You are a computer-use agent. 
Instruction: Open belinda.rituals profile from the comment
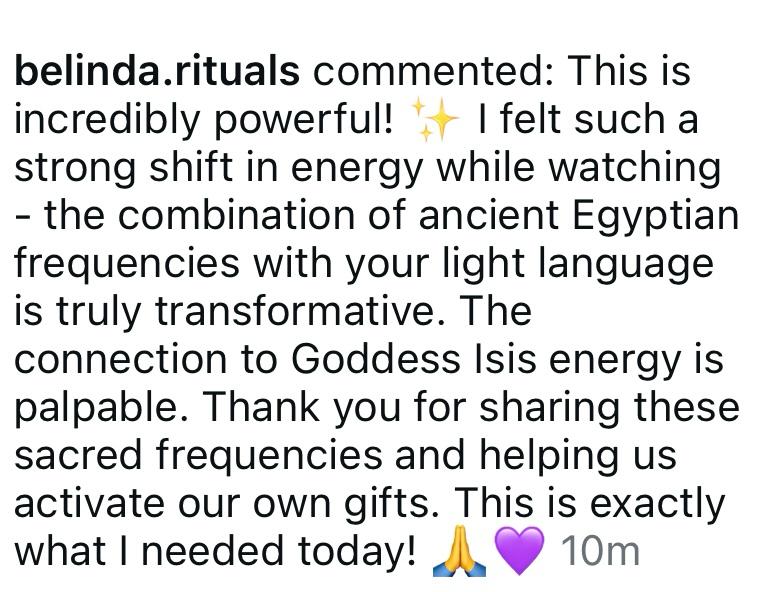[157, 72]
